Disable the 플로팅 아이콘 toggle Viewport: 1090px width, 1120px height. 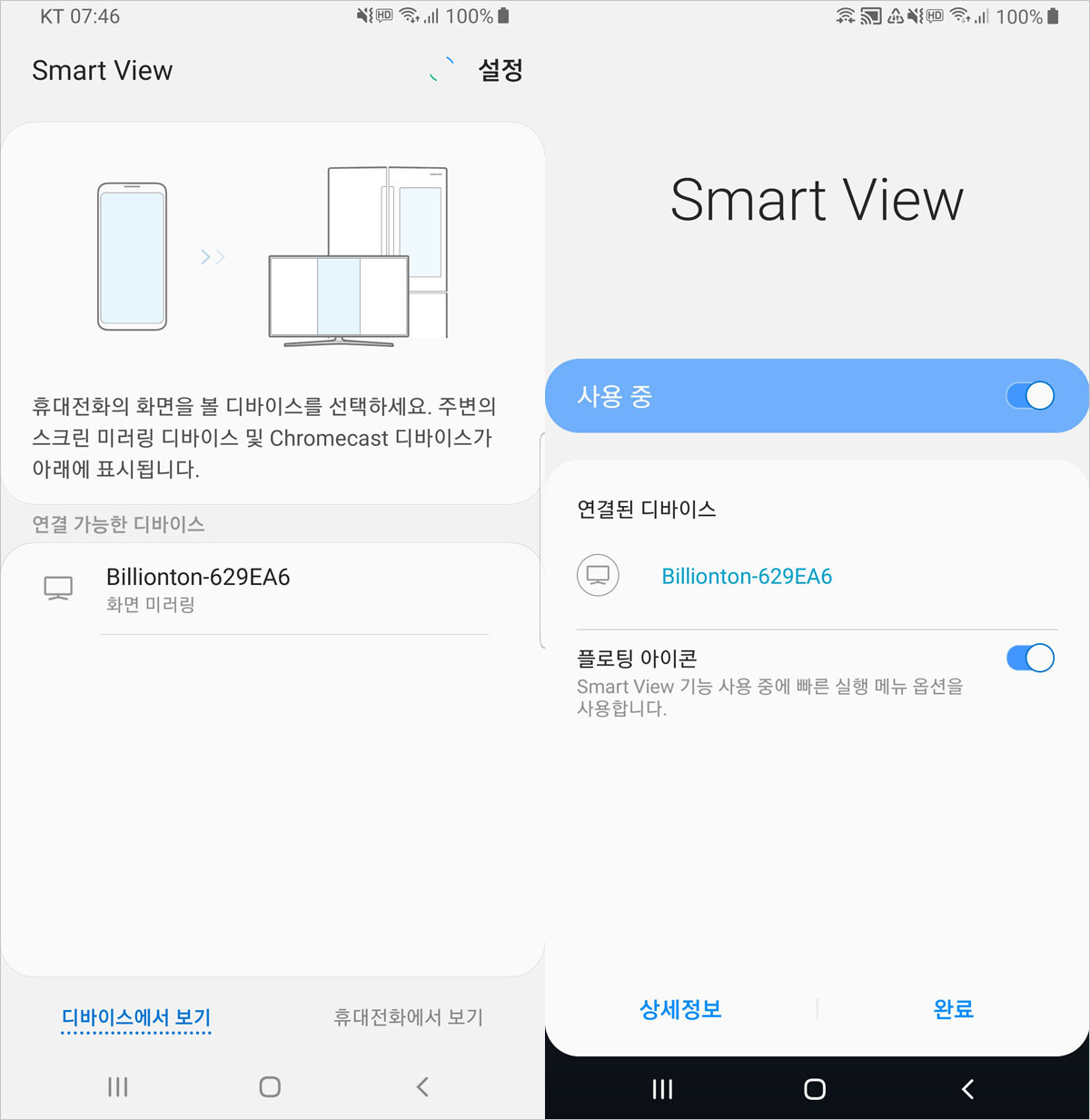point(1029,658)
